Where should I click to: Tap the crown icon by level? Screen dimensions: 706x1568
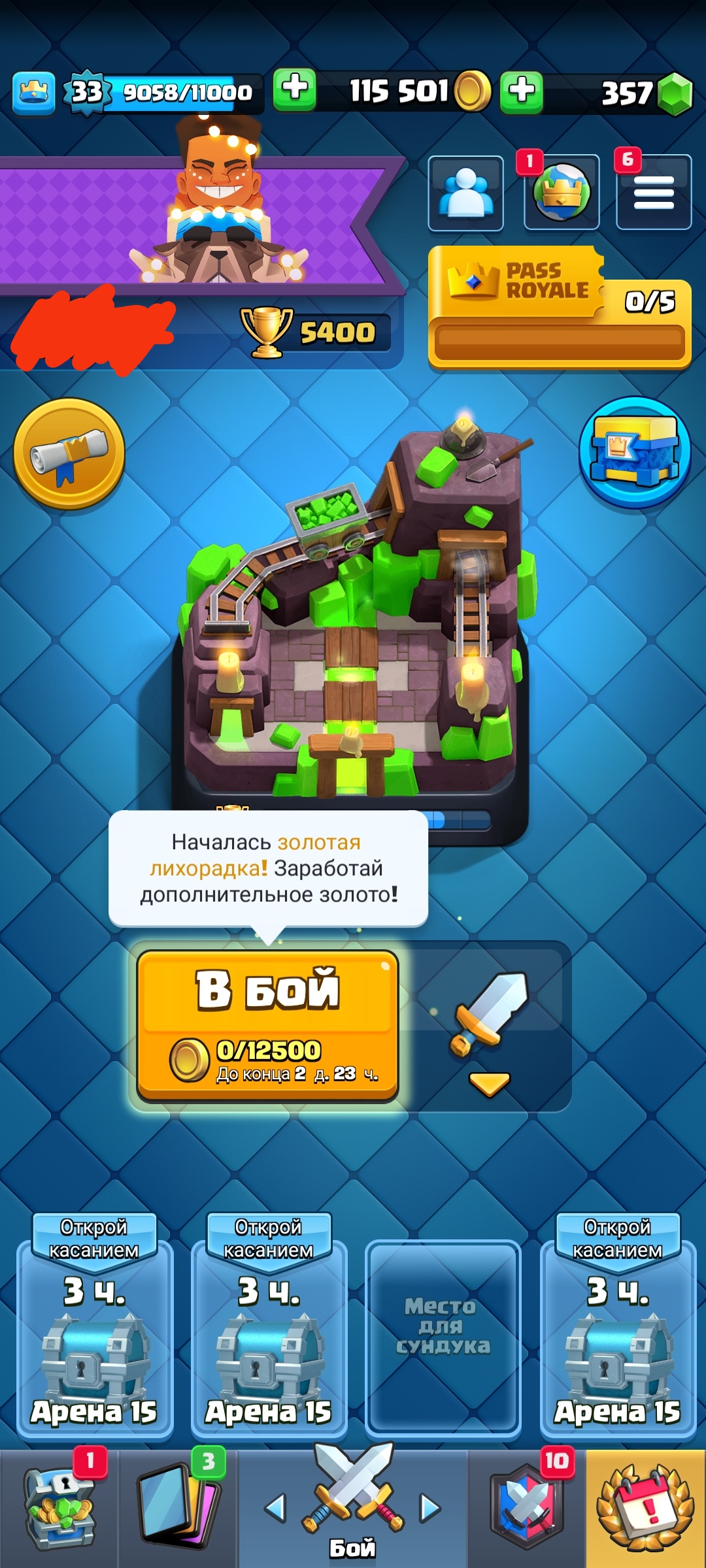(33, 93)
